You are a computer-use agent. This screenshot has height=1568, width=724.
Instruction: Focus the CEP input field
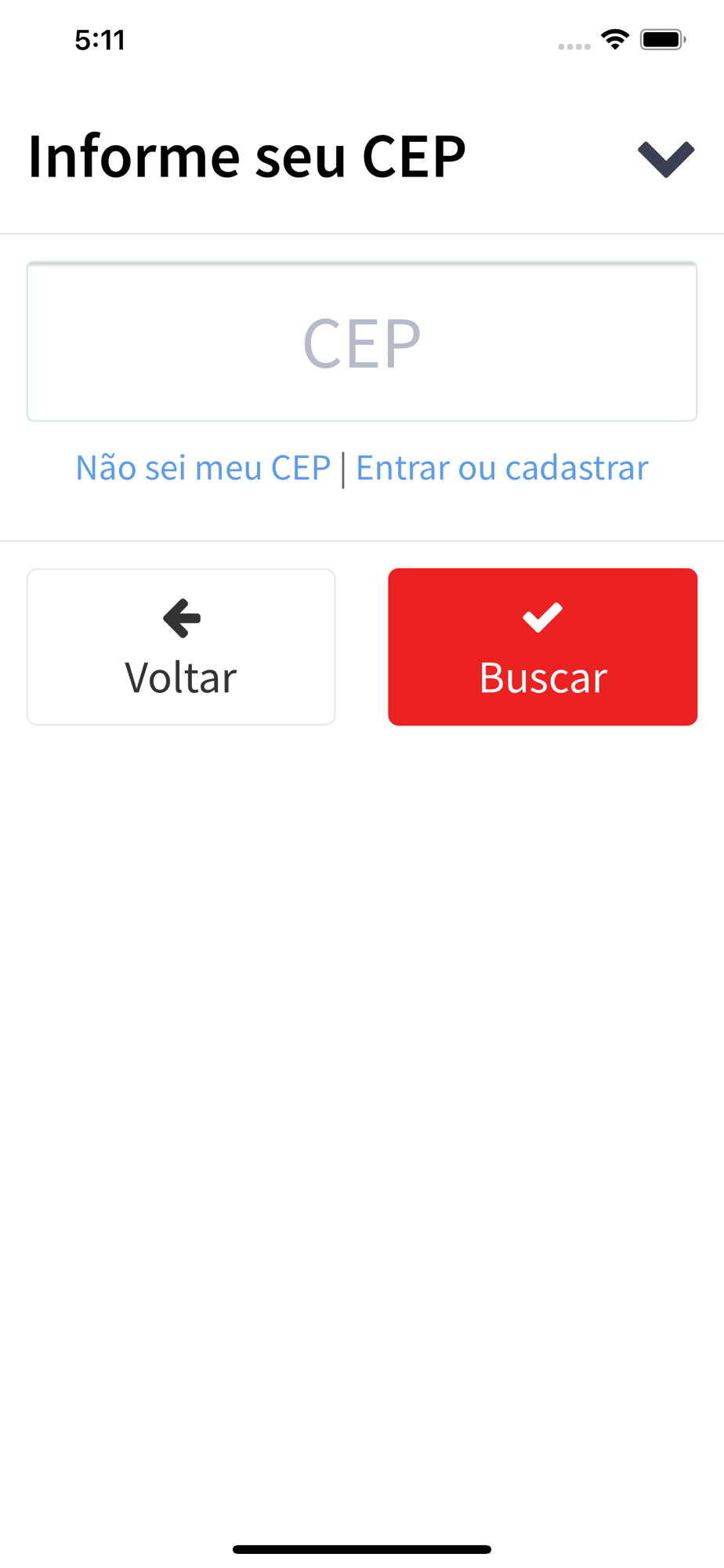click(362, 342)
